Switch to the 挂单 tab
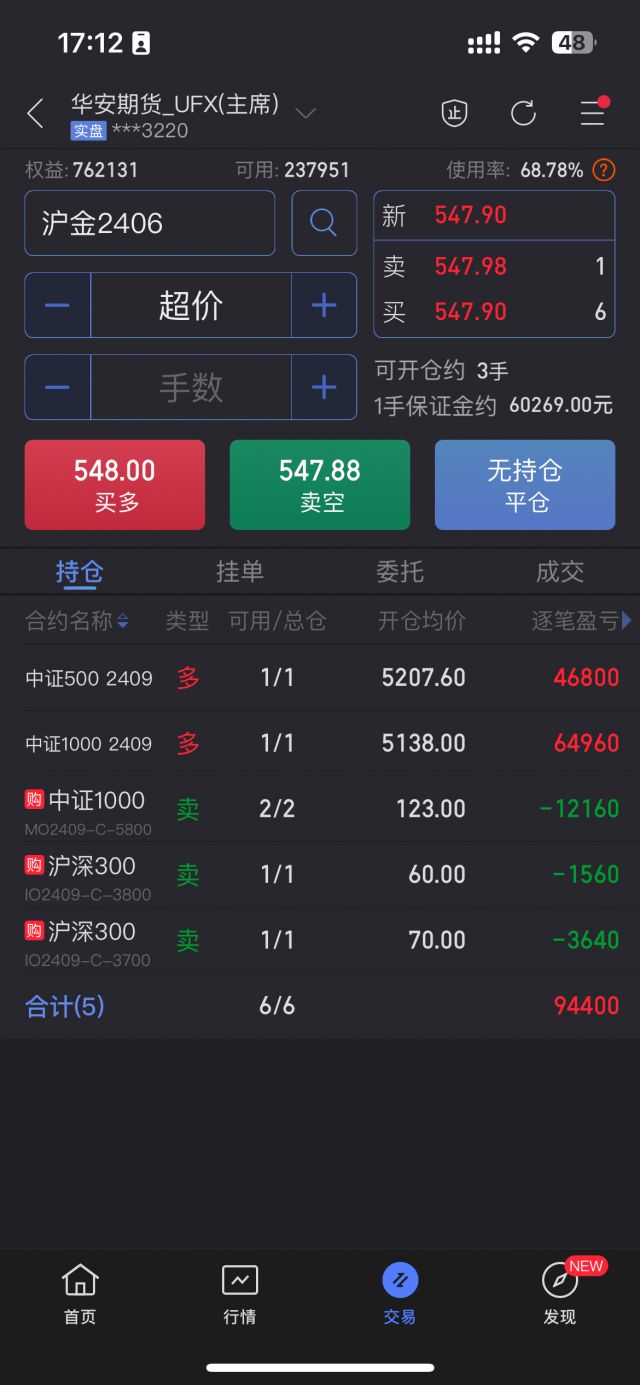Image resolution: width=640 pixels, height=1385 pixels. pos(240,571)
